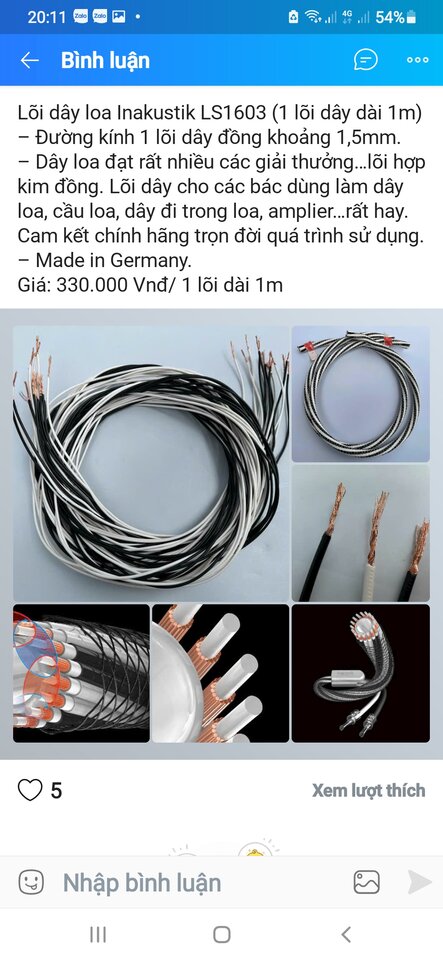
Task: View the stripped copper wire ends photo
Action: (x=360, y=533)
